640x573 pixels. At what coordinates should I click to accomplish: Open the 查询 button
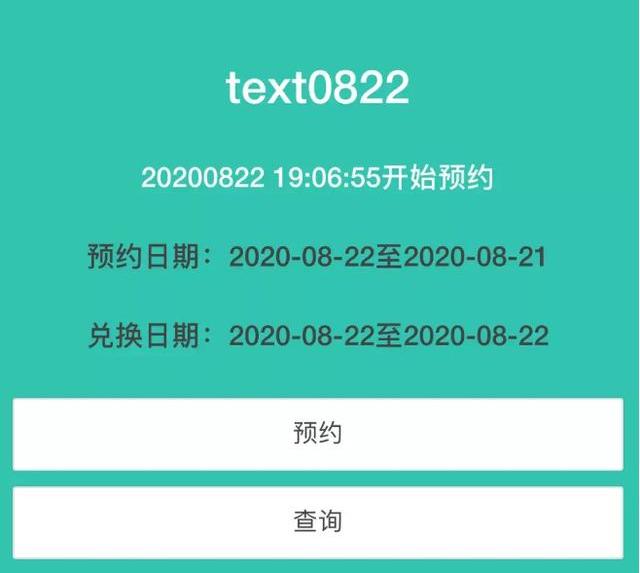tap(319, 522)
